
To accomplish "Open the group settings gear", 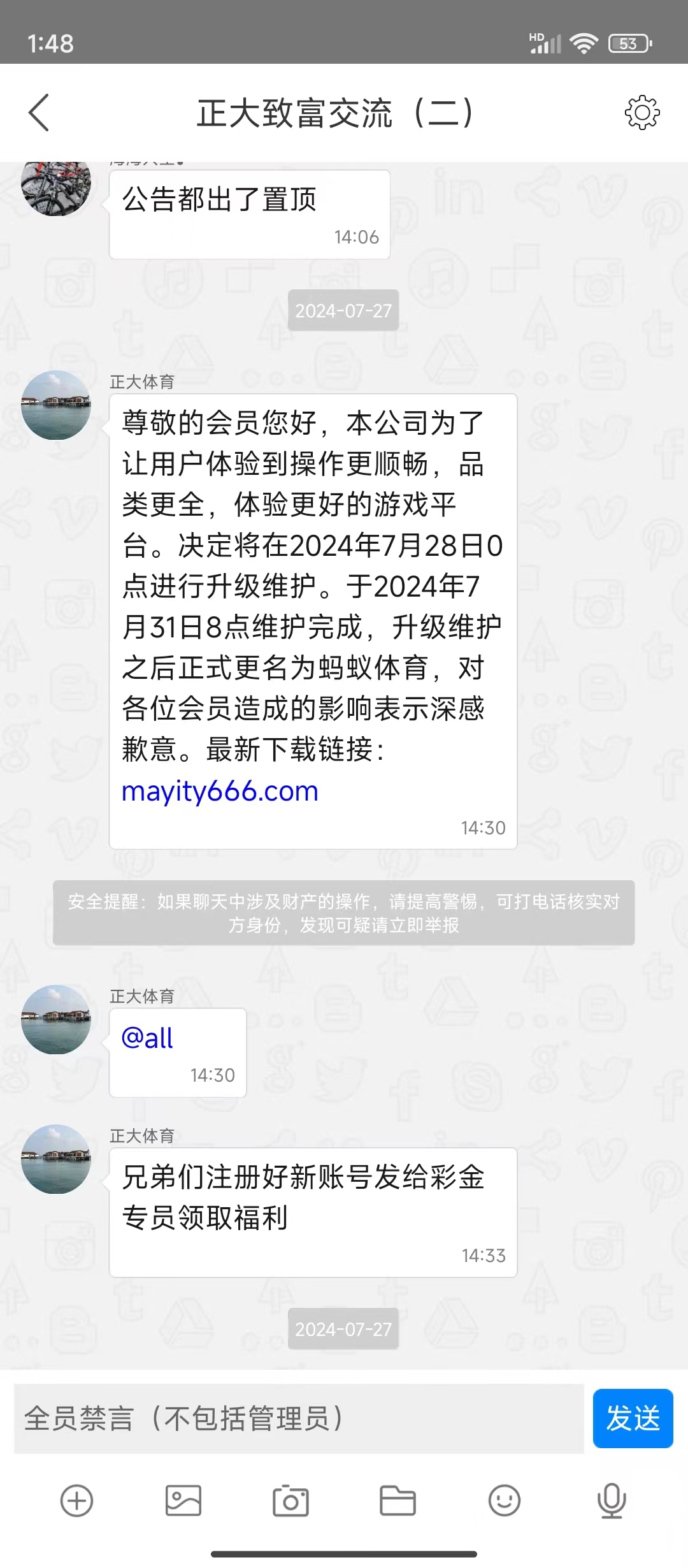I will pyautogui.click(x=643, y=113).
